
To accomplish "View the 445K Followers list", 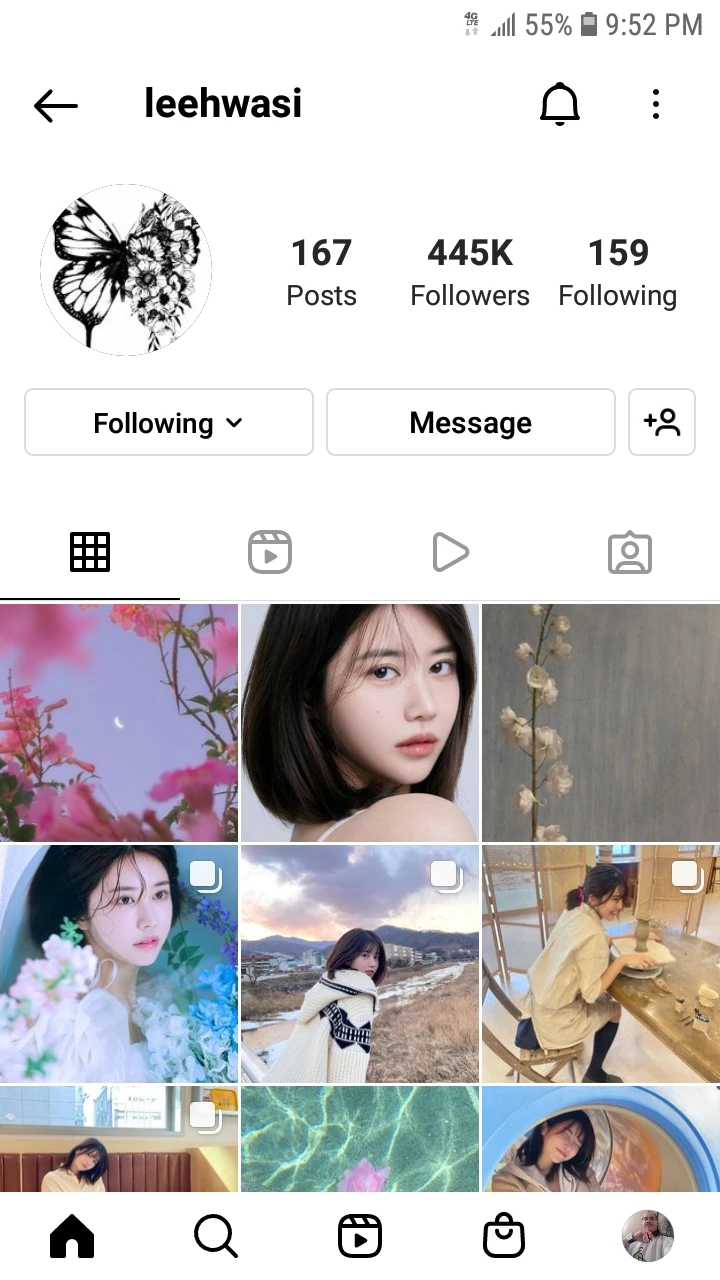I will 470,272.
